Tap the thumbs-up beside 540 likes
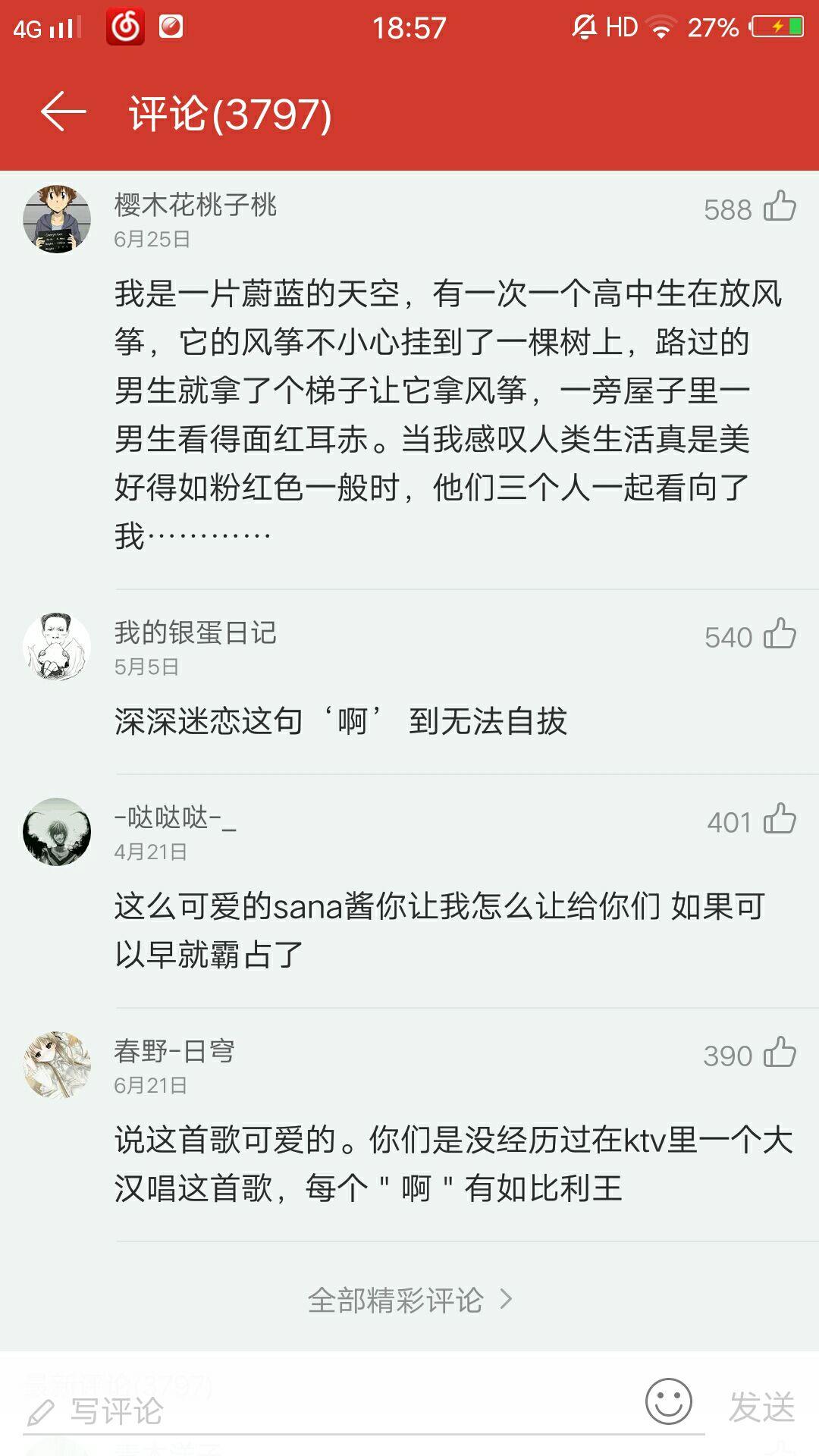This screenshot has height=1456, width=819. (x=780, y=638)
